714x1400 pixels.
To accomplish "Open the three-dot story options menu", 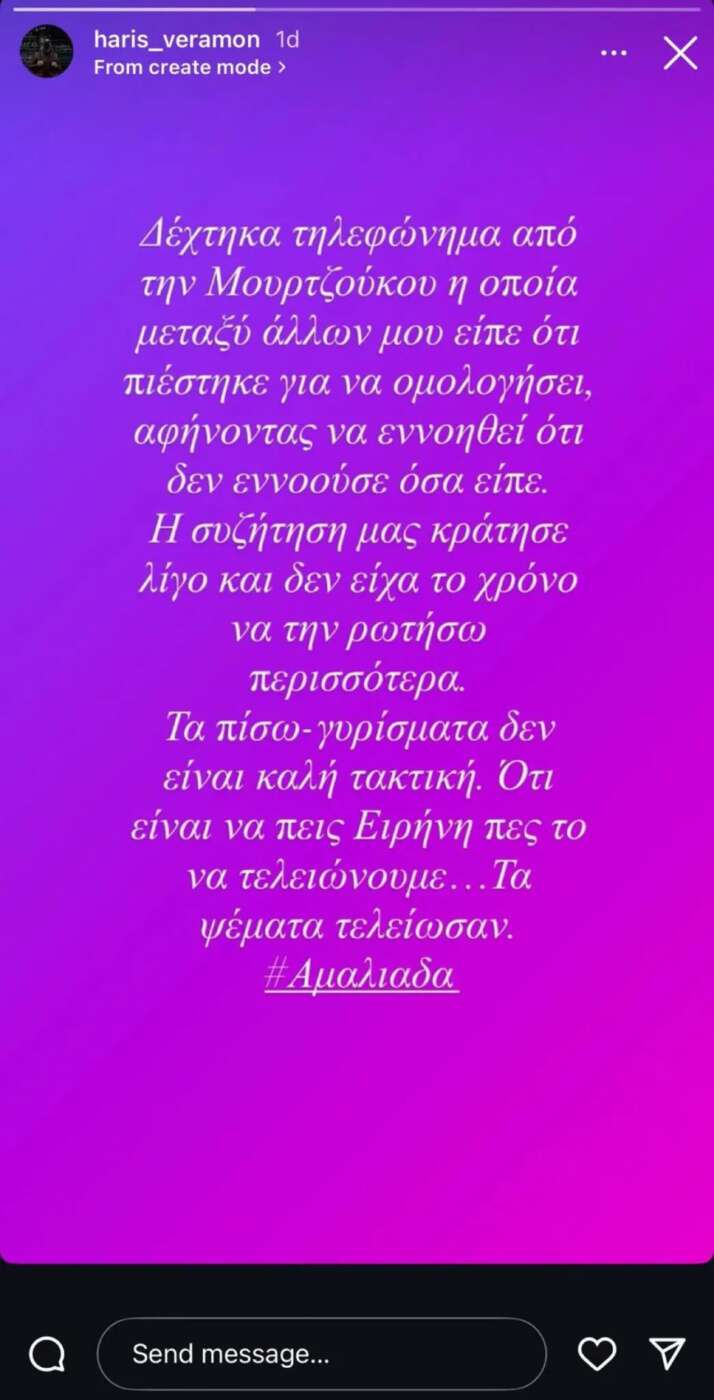I will click(613, 52).
